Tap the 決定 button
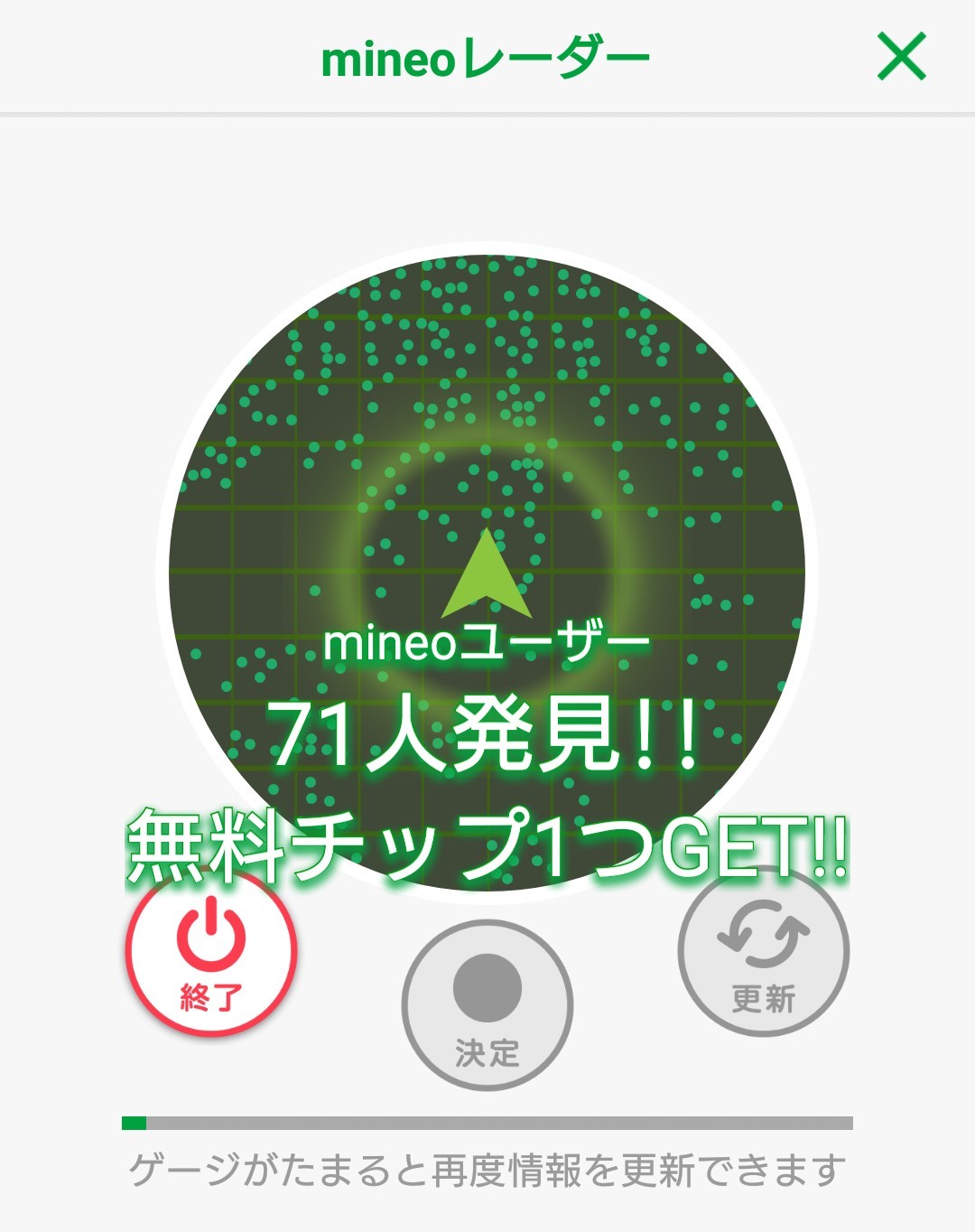The width and height of the screenshot is (975, 1232). point(487,1005)
